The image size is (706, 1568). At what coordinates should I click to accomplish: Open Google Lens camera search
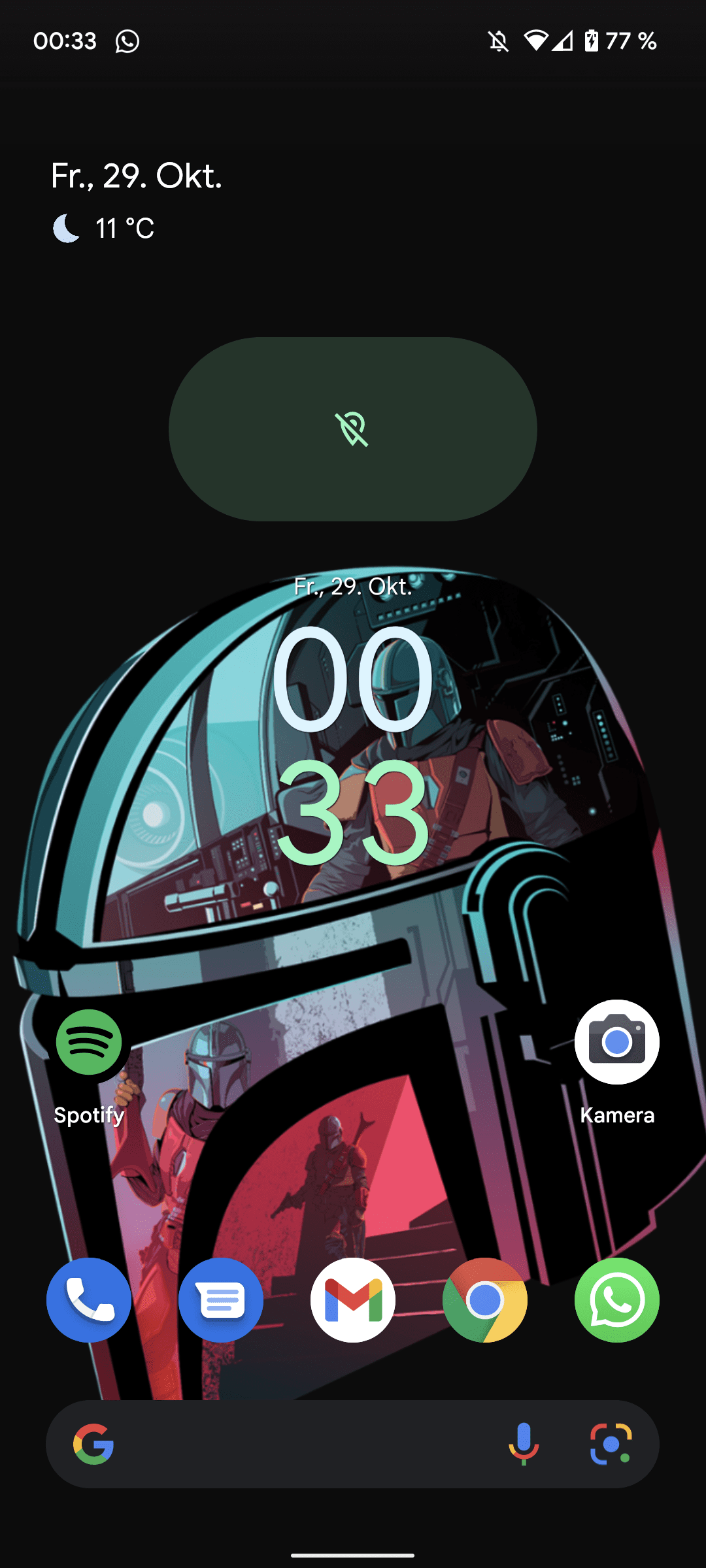611,1444
